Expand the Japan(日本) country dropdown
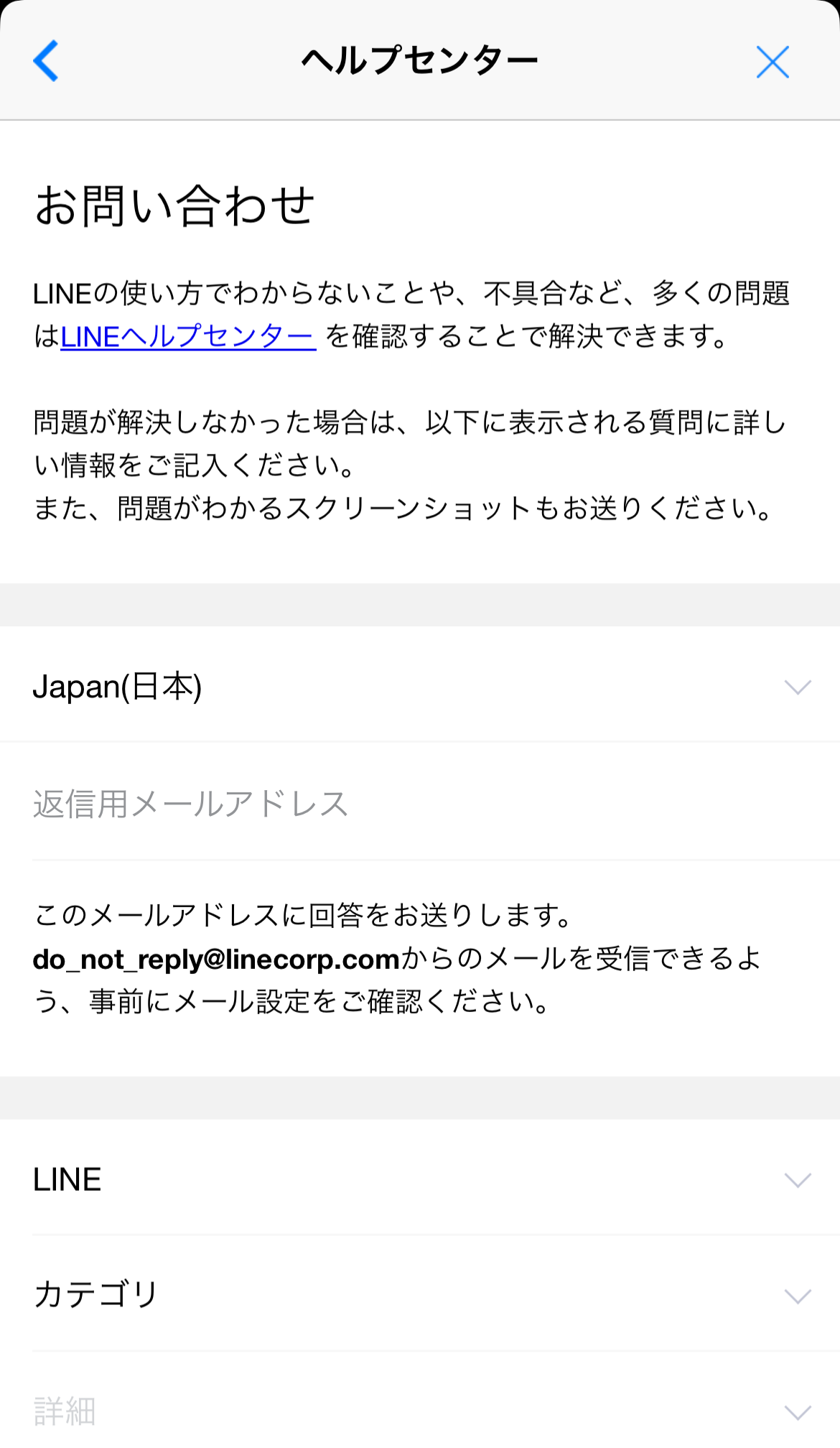Screen dimensions: 840x1448 420,686
